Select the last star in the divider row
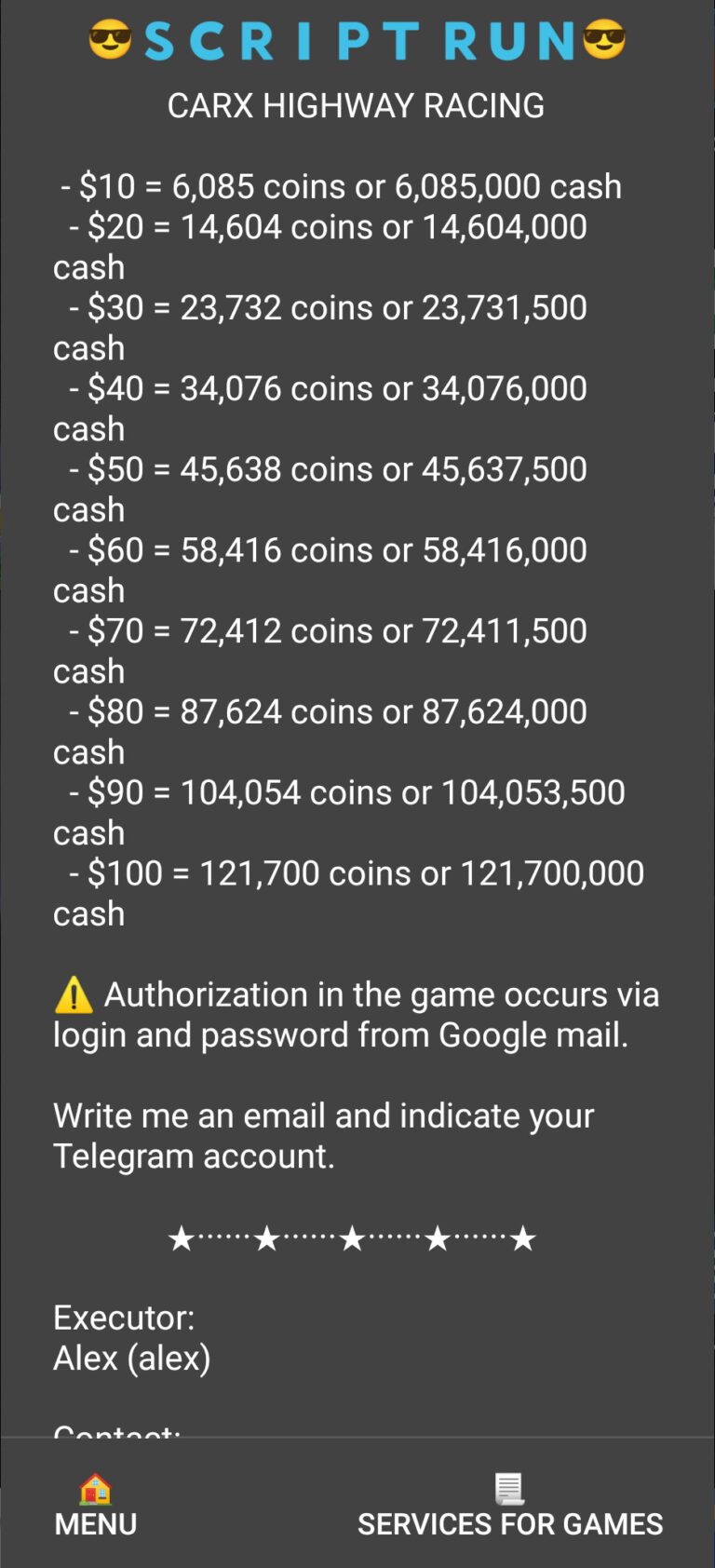The width and height of the screenshot is (715, 1568). tap(523, 1238)
